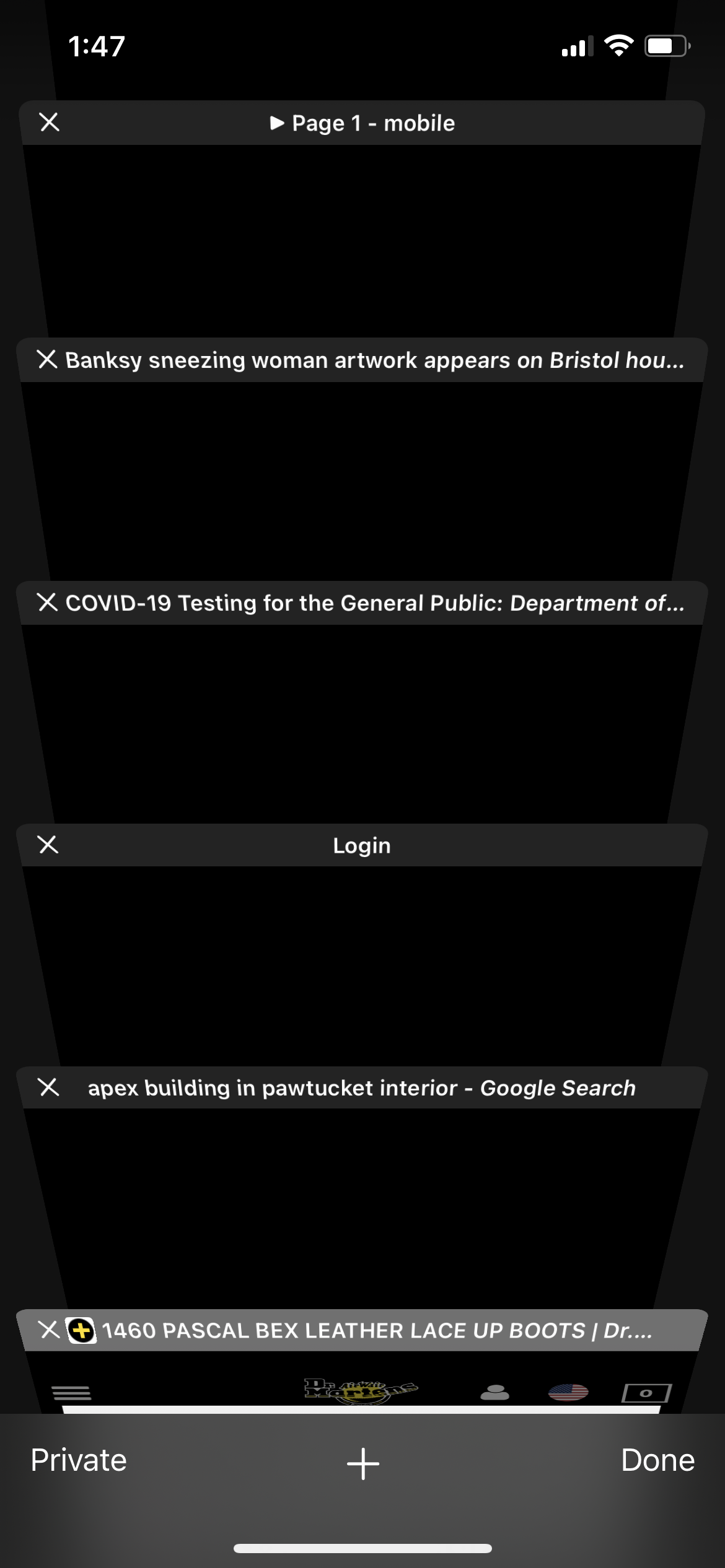Close the Login tab

tap(48, 844)
